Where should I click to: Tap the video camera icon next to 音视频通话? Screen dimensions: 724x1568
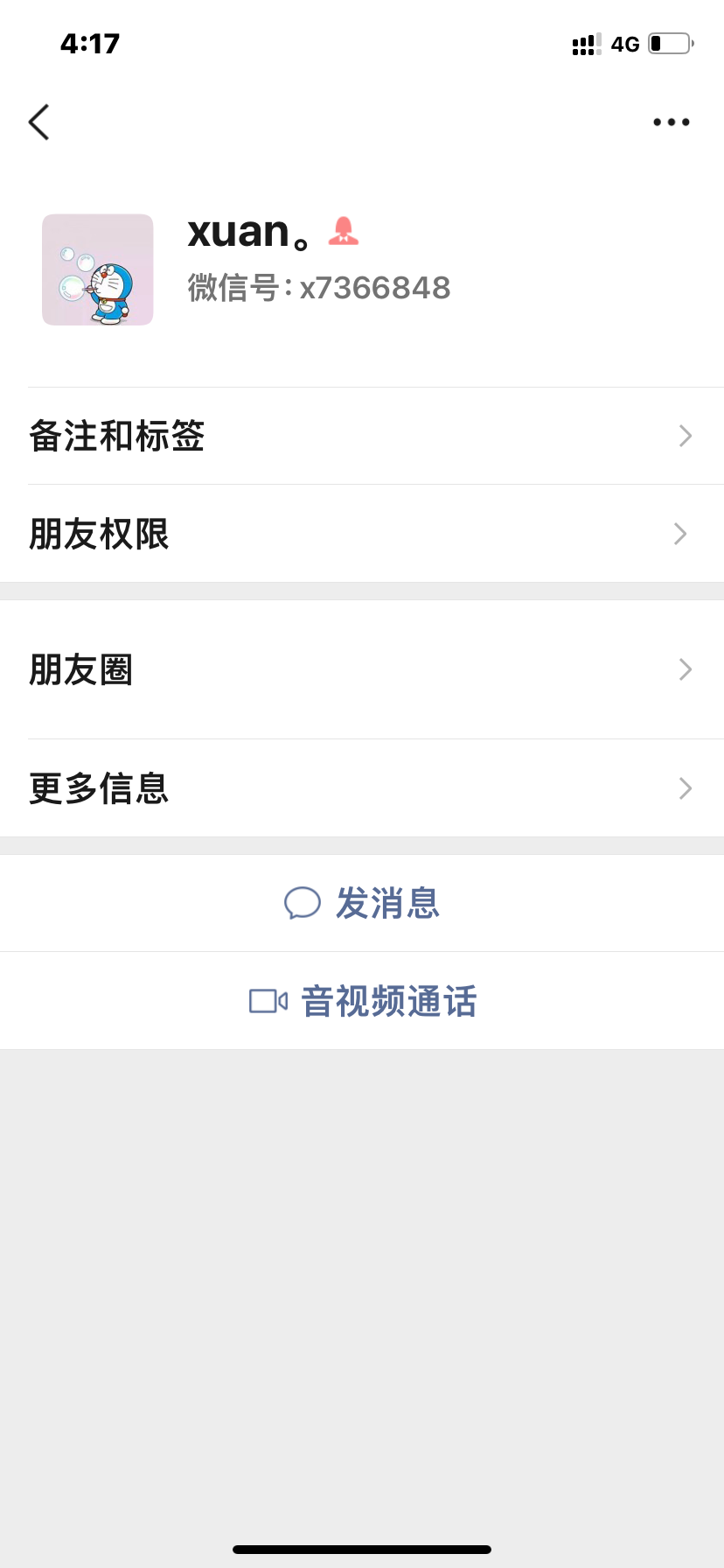tap(267, 1000)
